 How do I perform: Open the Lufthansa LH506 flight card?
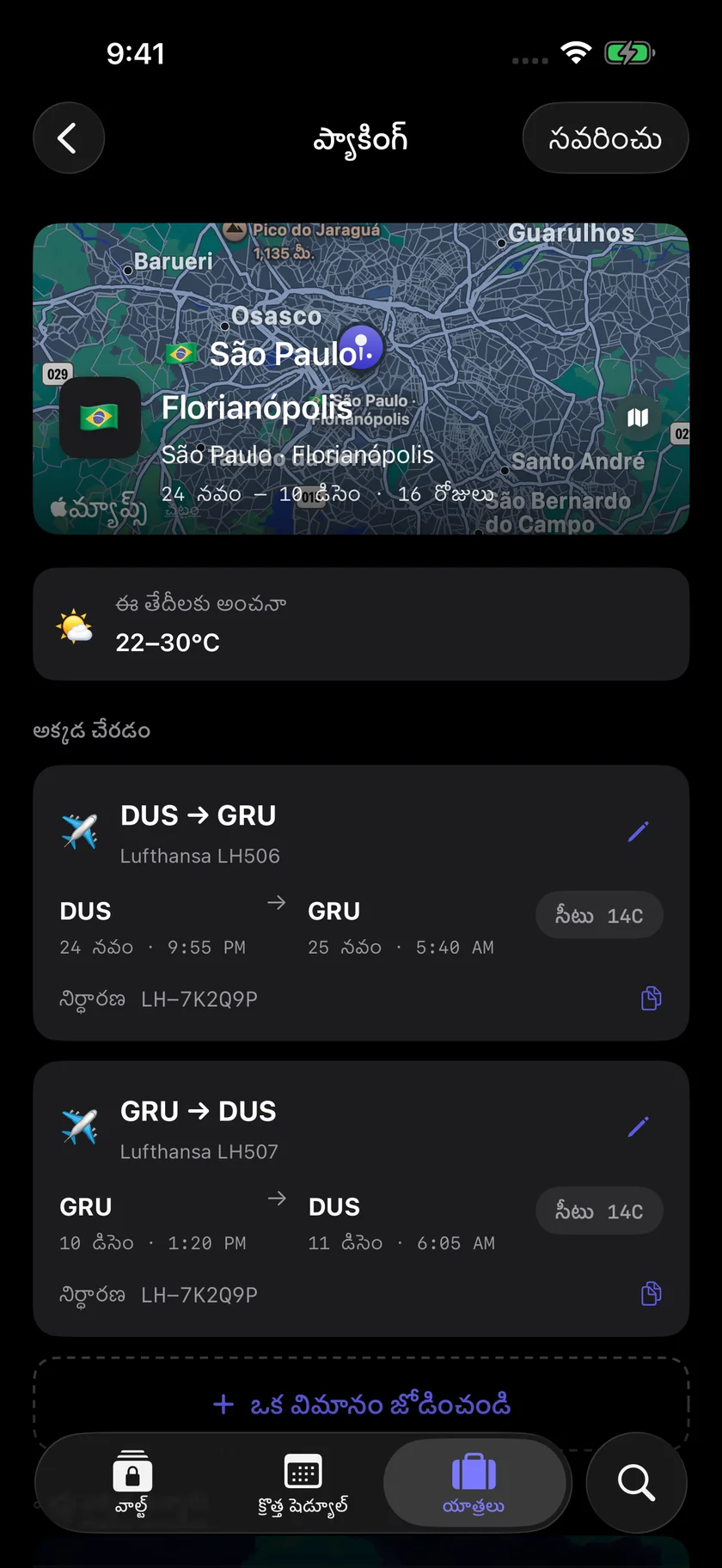coord(361,903)
